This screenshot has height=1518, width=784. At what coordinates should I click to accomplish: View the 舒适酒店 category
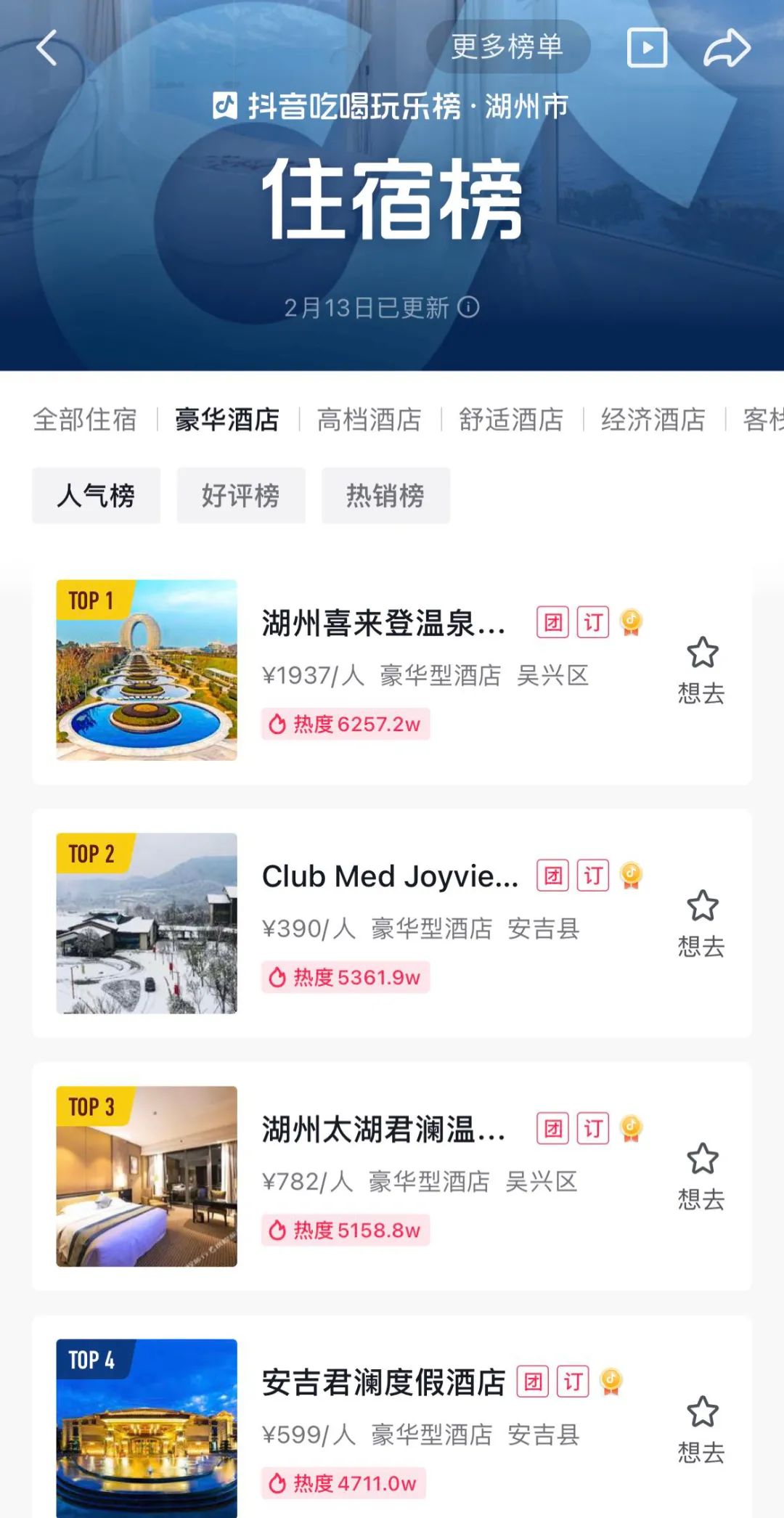[512, 420]
